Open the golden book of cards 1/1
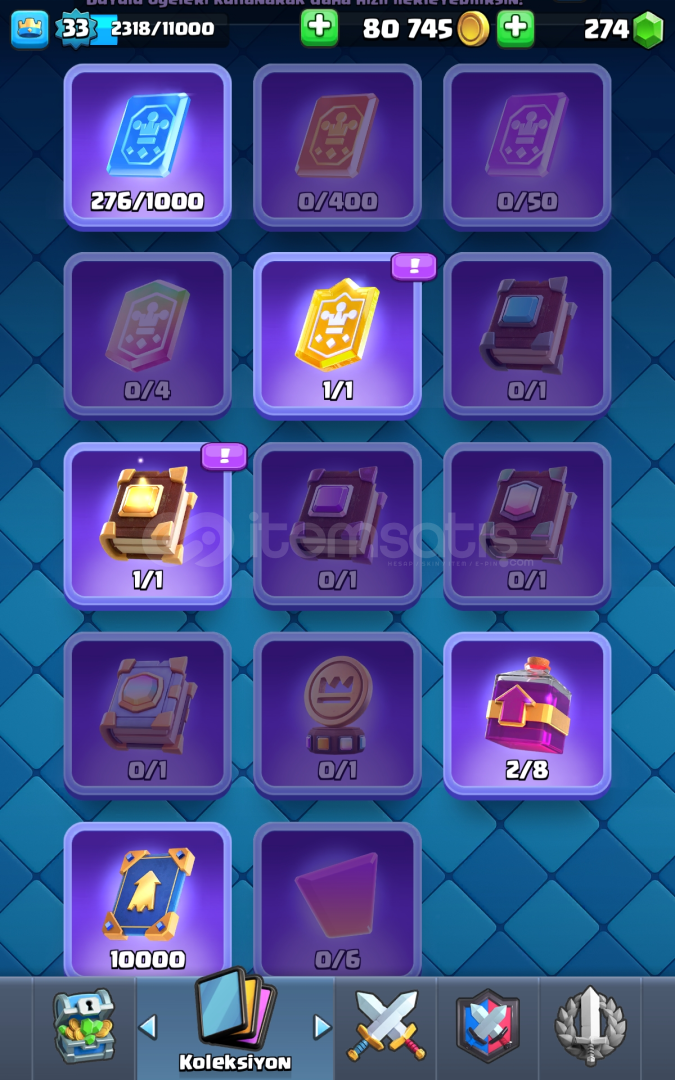The image size is (675, 1080). coord(147,526)
